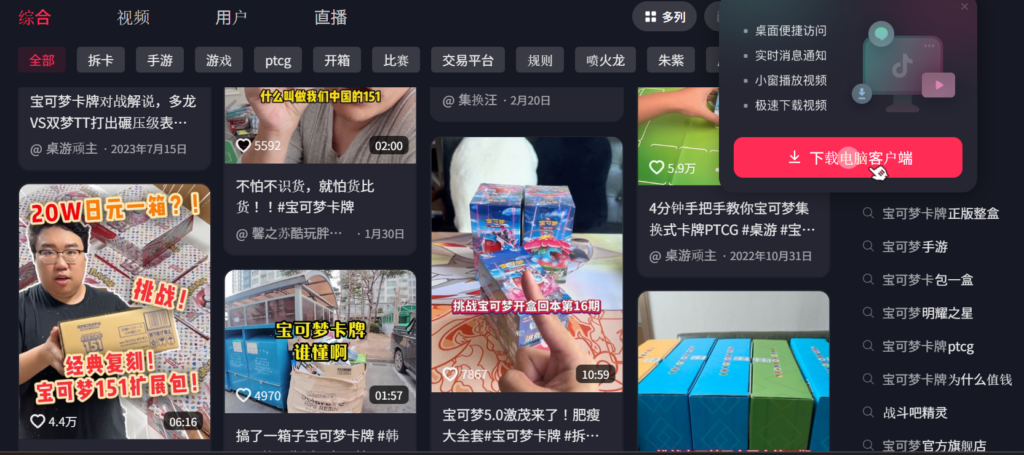This screenshot has width=1024, height=455.
Task: Select the 多列 layout button
Action: click(x=665, y=17)
